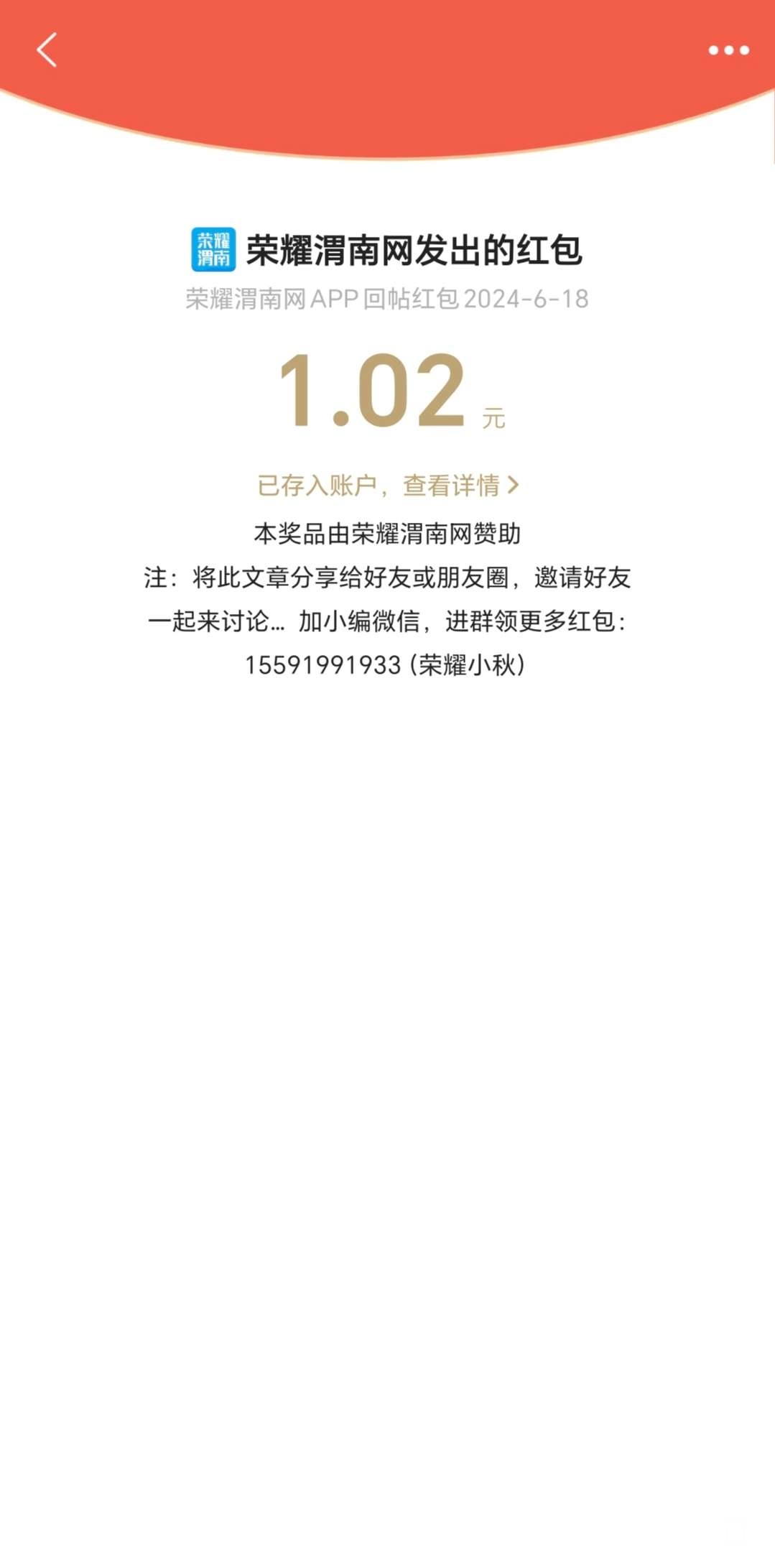Open the three-dot overflow menu
The width and height of the screenshot is (775, 1568).
tap(728, 50)
